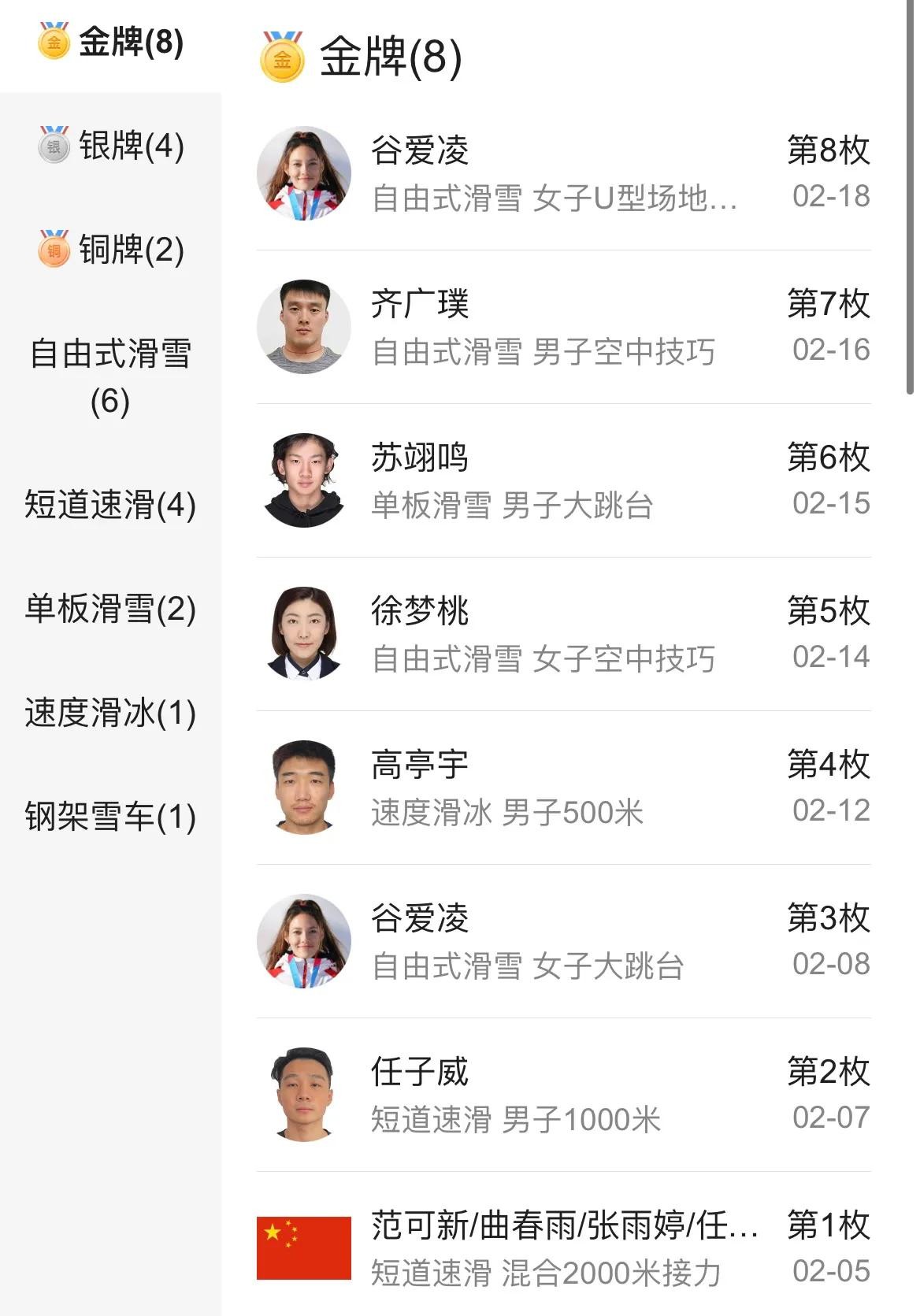
Task: Open the 混合2000米接力 first gold entry
Action: pos(563,1248)
